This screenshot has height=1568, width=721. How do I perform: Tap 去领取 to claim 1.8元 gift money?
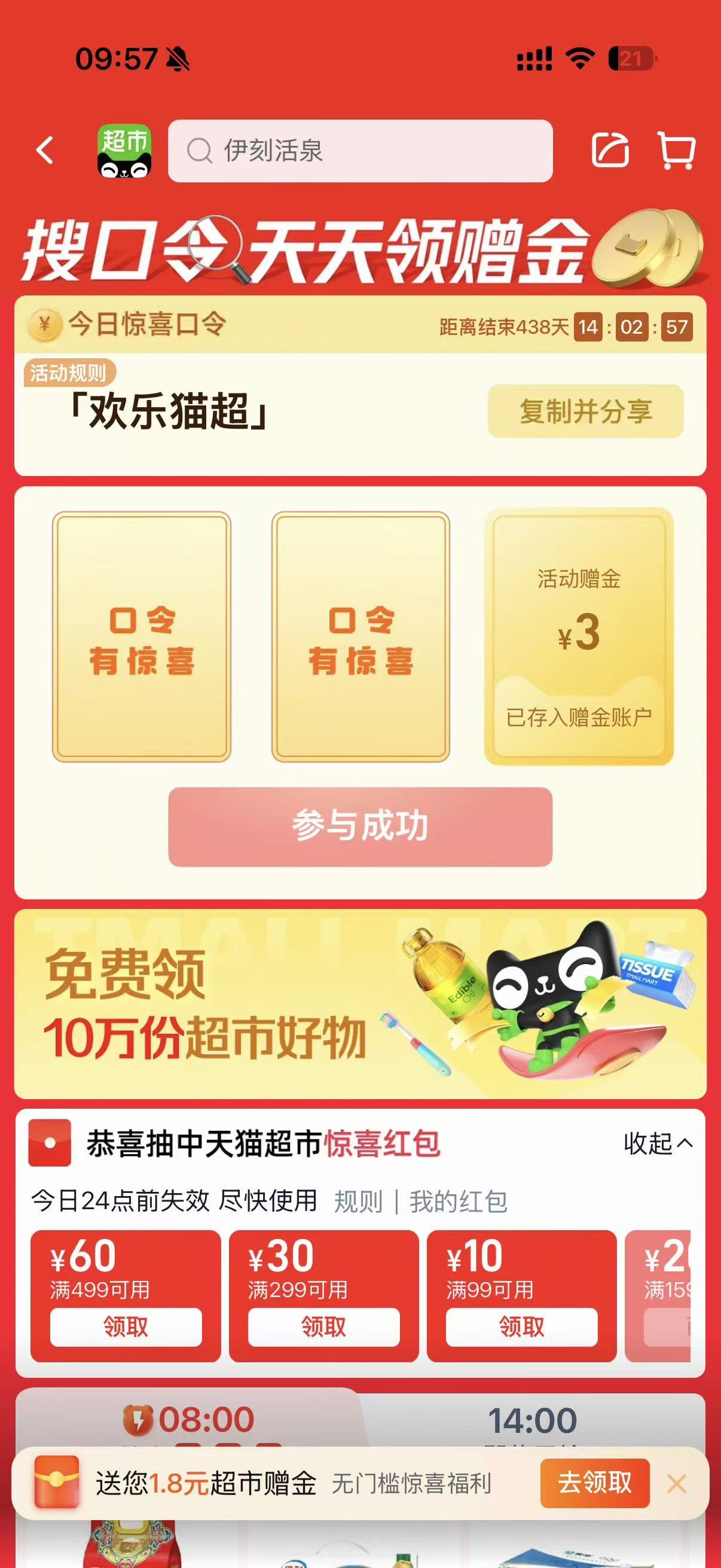coord(594,1483)
